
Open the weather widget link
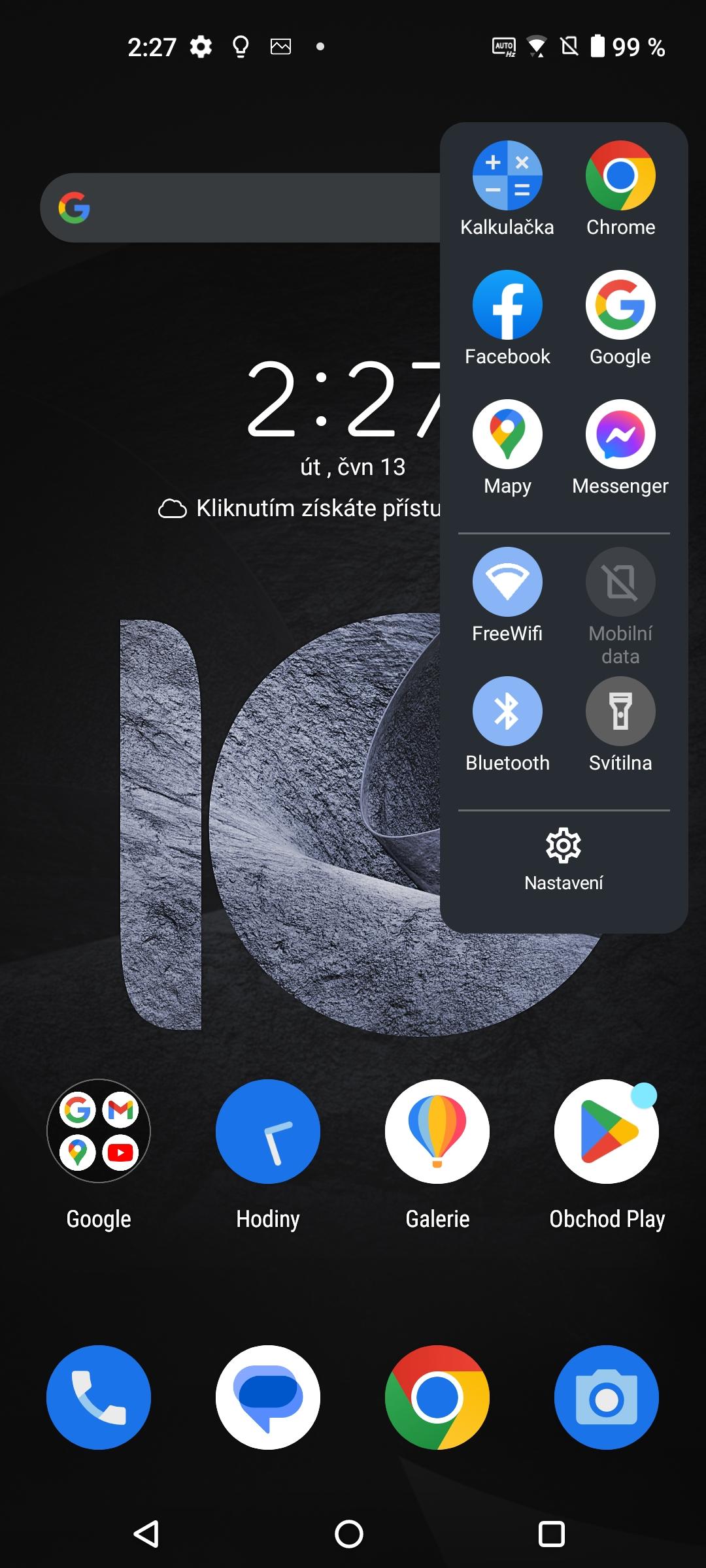(299, 508)
